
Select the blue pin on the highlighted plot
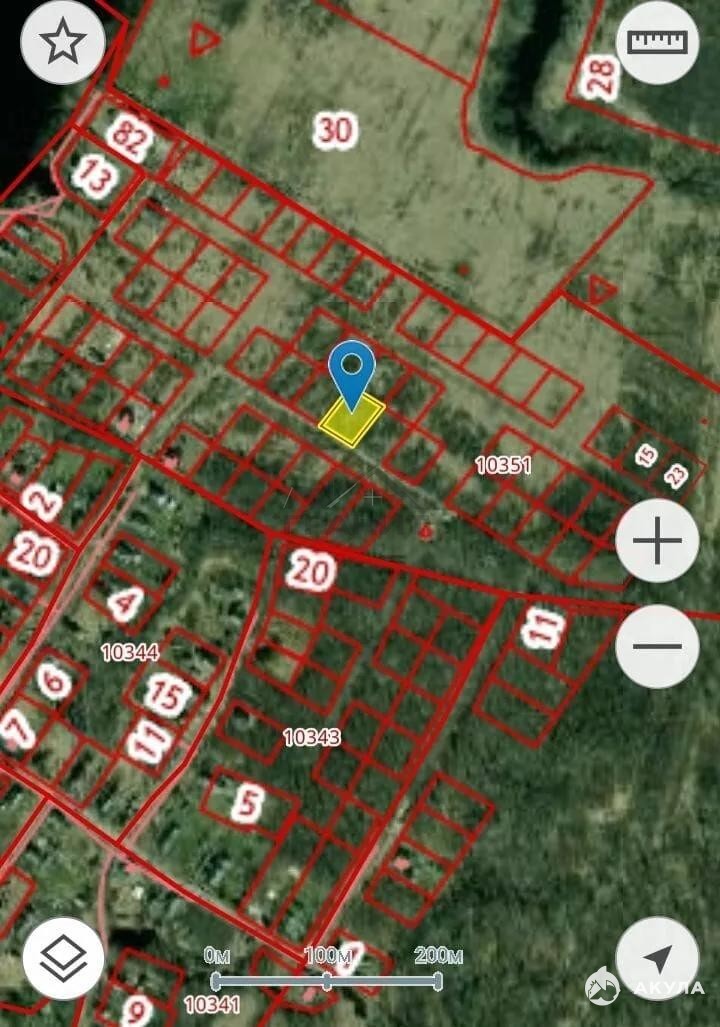pyautogui.click(x=351, y=372)
